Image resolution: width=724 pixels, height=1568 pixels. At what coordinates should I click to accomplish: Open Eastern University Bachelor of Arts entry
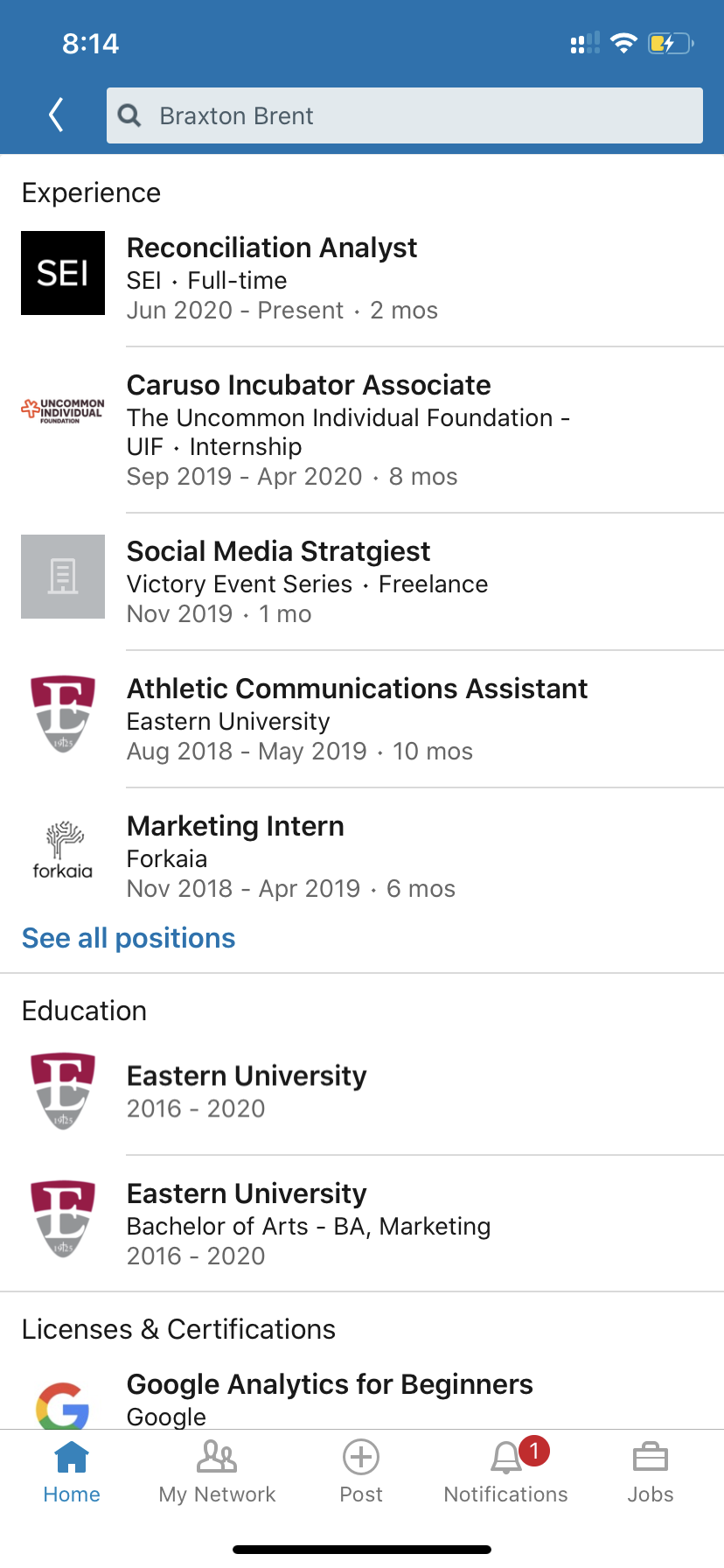308,1224
